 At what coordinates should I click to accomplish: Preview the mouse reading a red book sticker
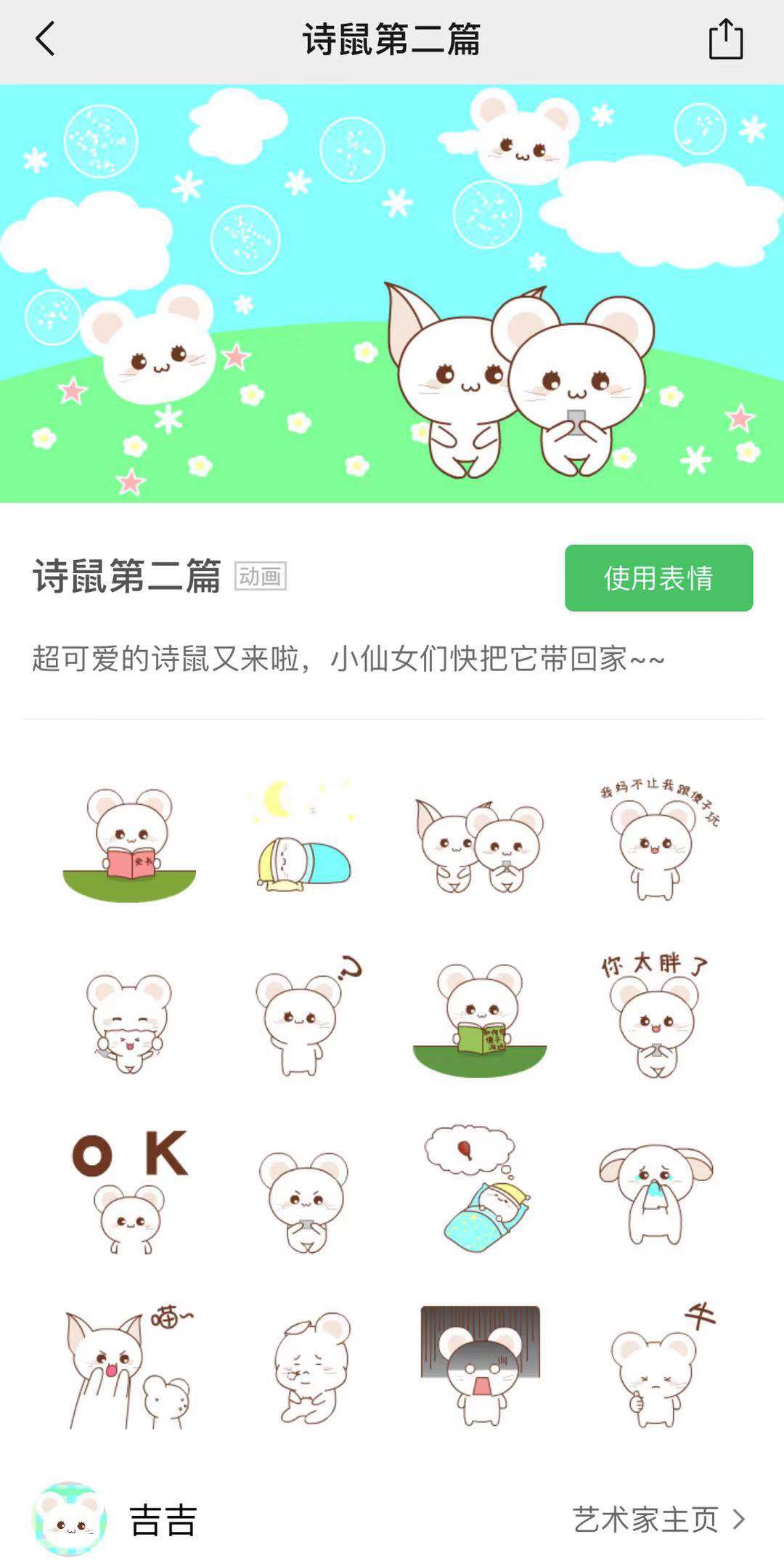pyautogui.click(x=129, y=844)
